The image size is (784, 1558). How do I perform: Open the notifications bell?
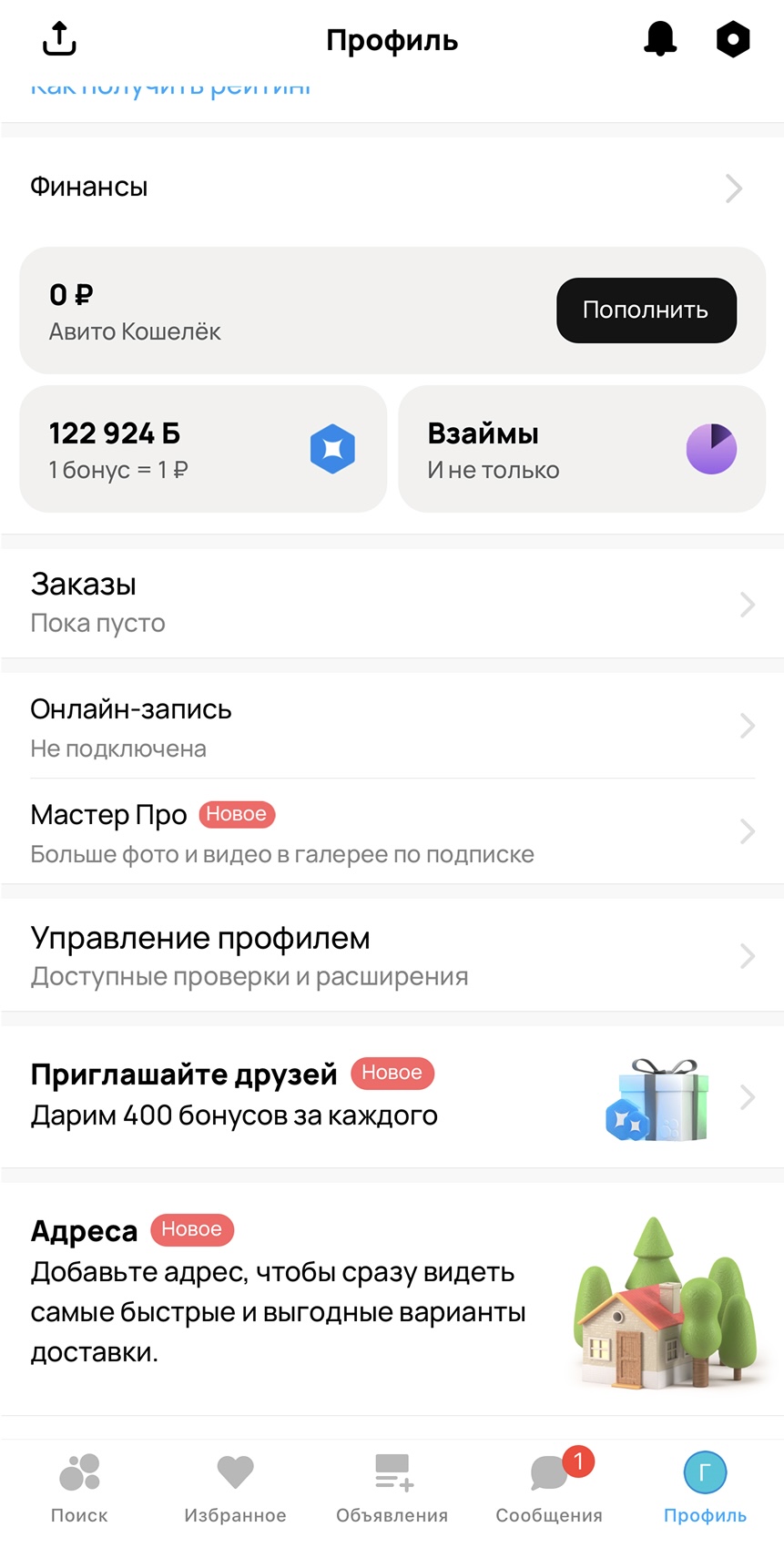pyautogui.click(x=660, y=39)
